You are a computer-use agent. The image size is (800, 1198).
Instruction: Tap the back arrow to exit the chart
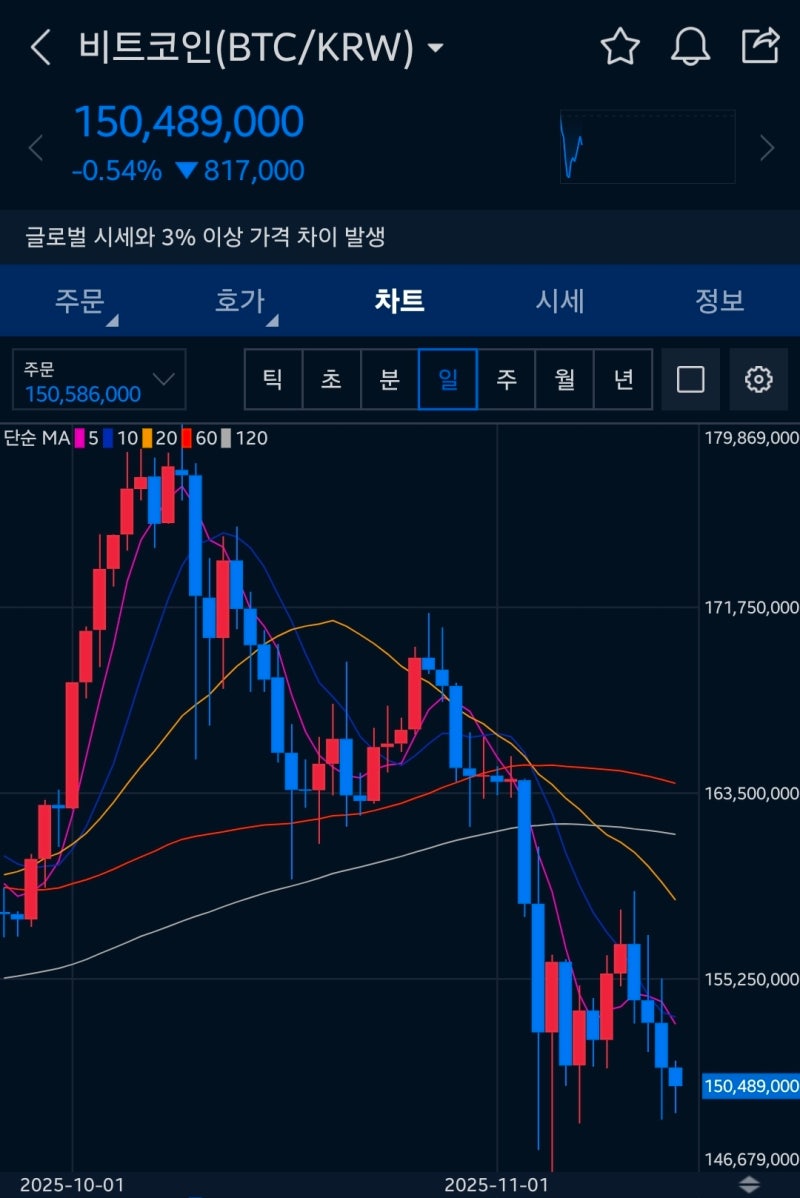pos(40,46)
